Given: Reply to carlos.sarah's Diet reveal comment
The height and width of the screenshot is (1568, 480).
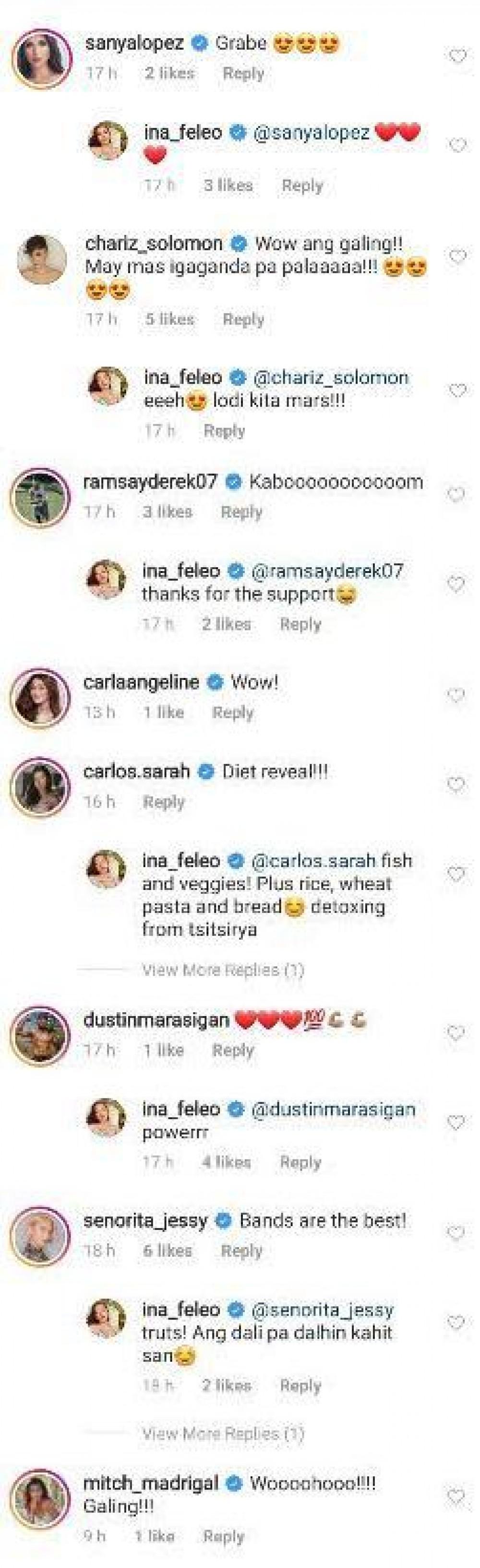Looking at the screenshot, I should click(x=163, y=802).
